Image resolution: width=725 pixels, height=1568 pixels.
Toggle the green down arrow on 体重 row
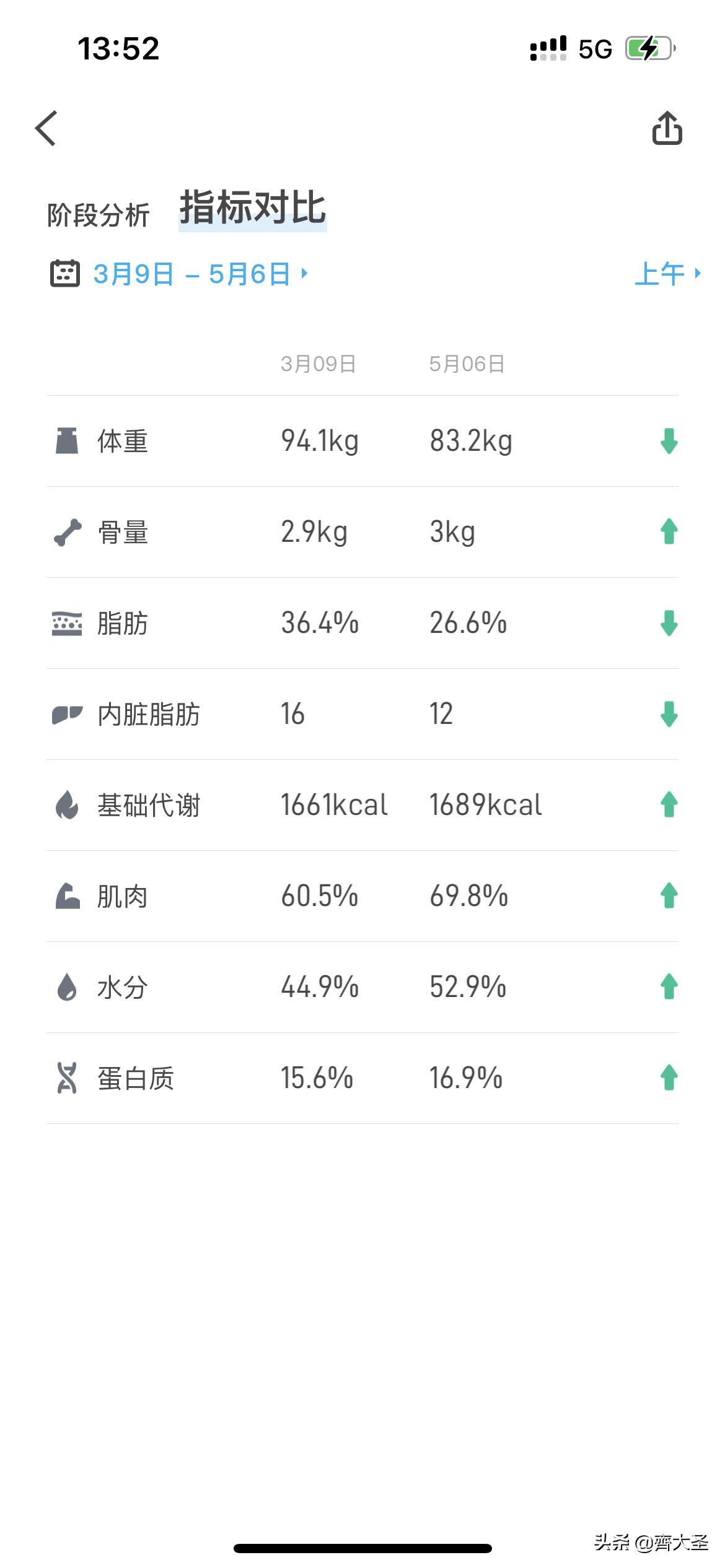coord(668,441)
